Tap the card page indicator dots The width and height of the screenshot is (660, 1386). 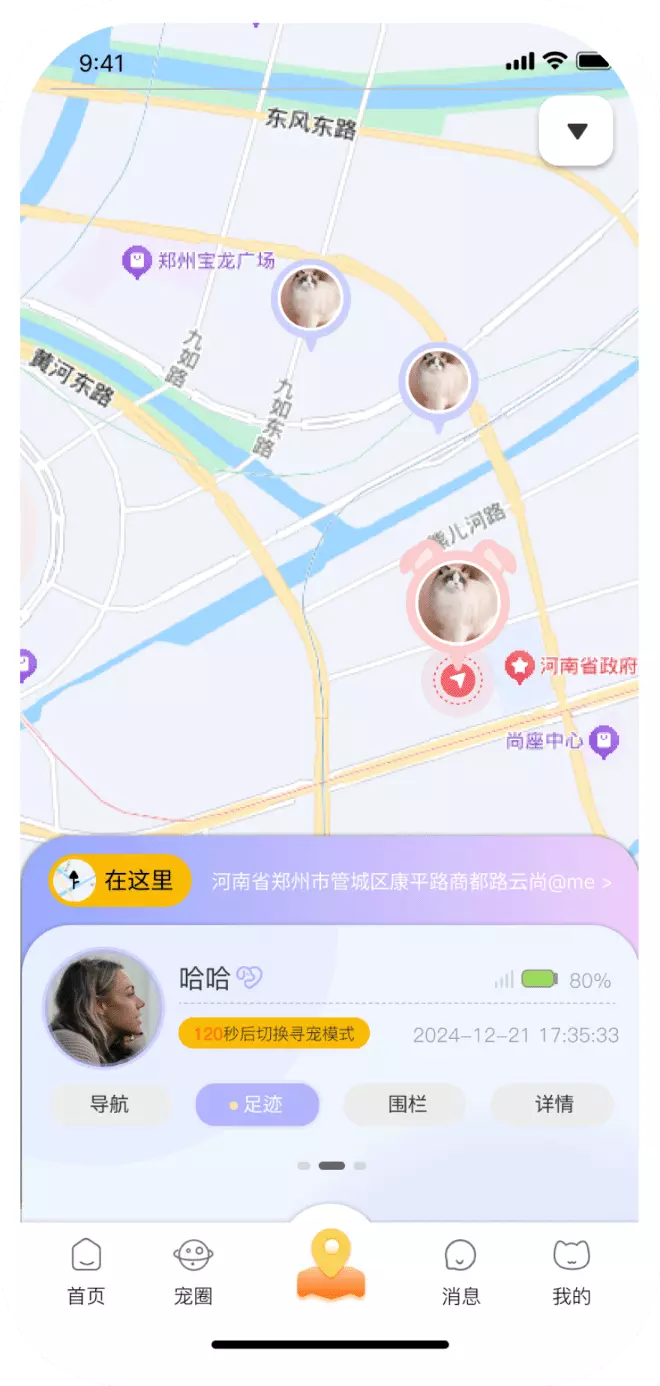pos(331,1165)
